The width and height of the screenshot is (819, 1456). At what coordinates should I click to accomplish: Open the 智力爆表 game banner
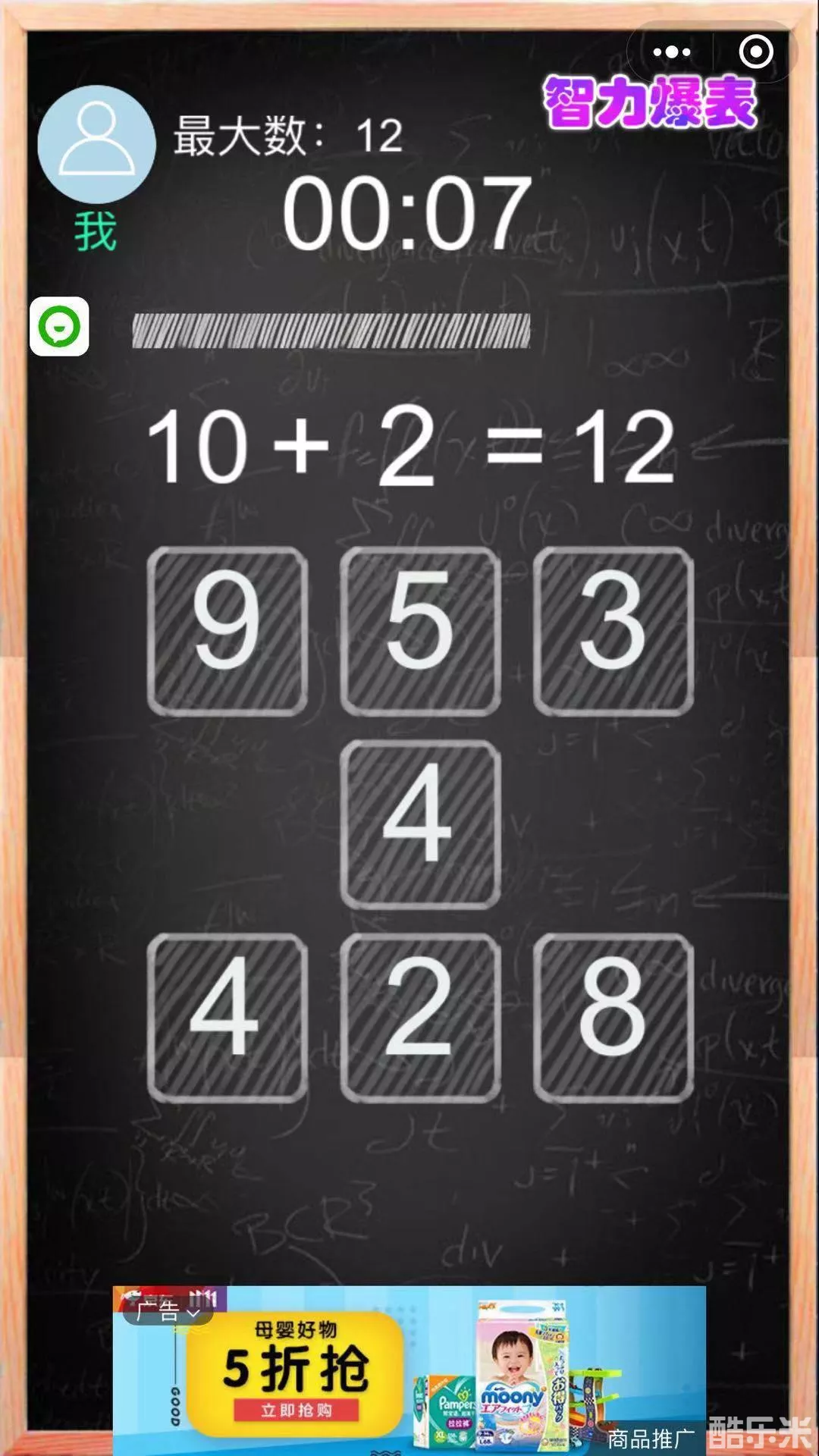(x=651, y=102)
